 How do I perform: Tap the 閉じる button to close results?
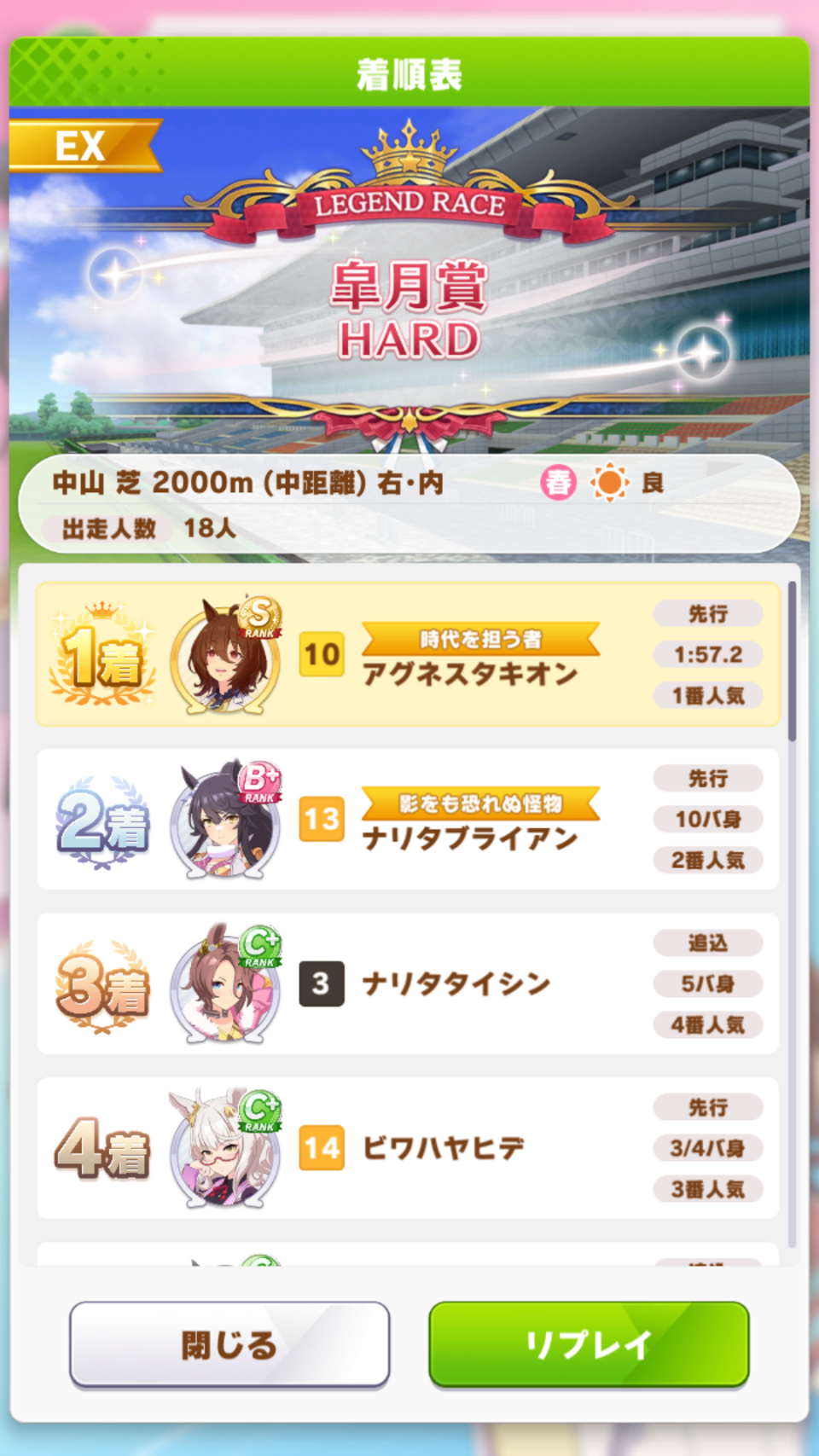tap(229, 1344)
